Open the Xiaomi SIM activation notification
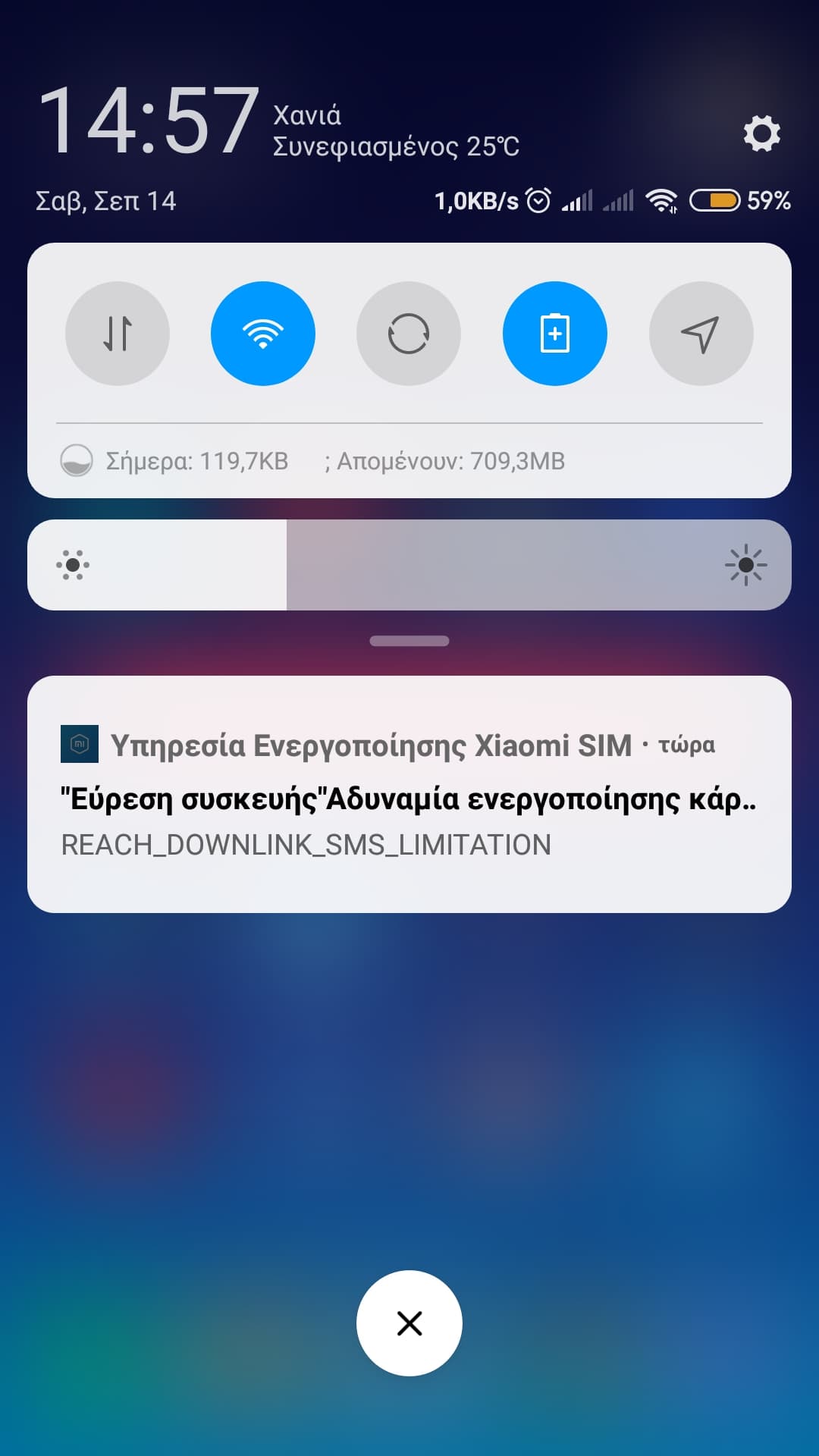The image size is (819, 1456). (x=409, y=794)
